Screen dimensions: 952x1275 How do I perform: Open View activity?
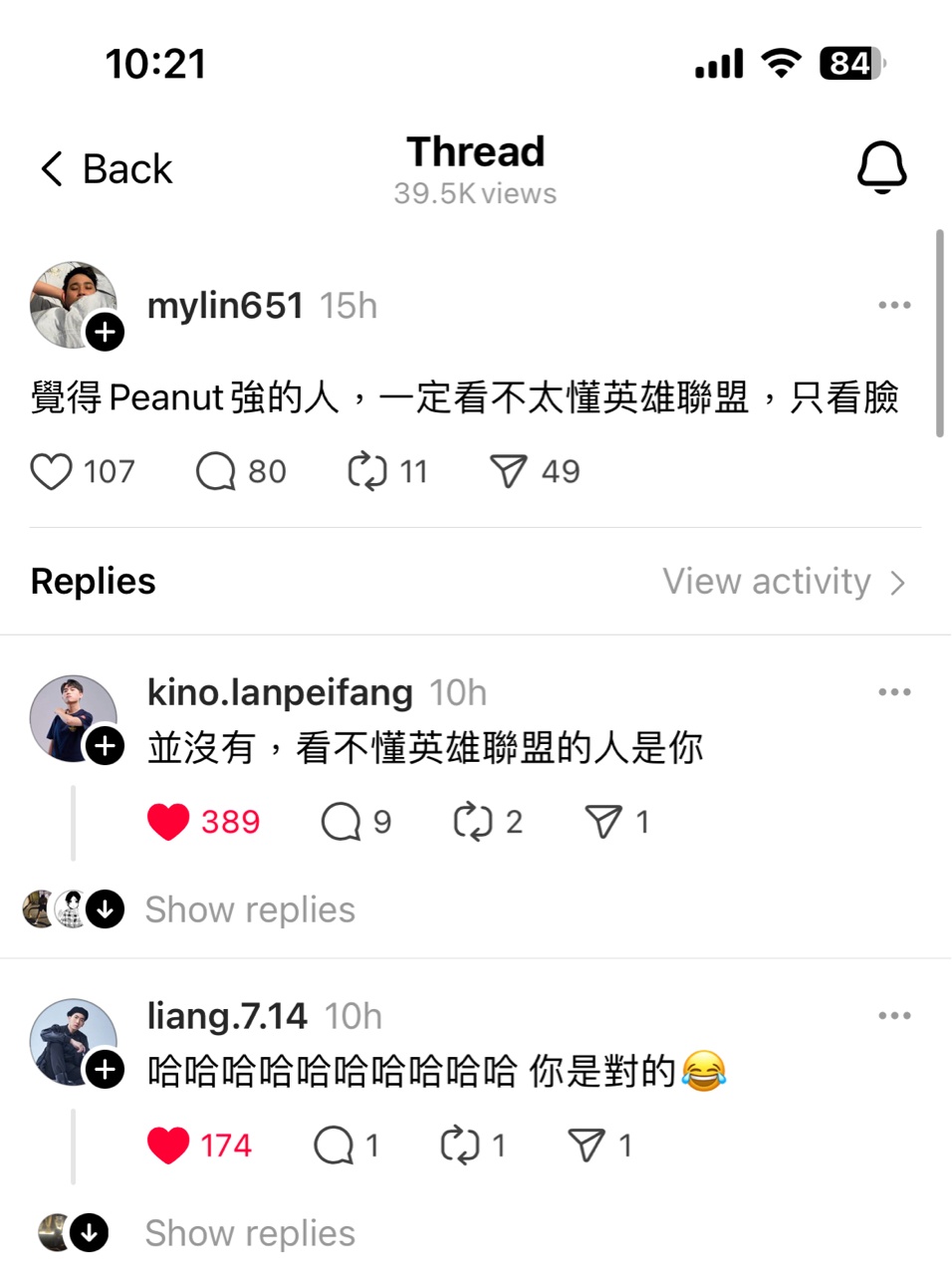(784, 582)
